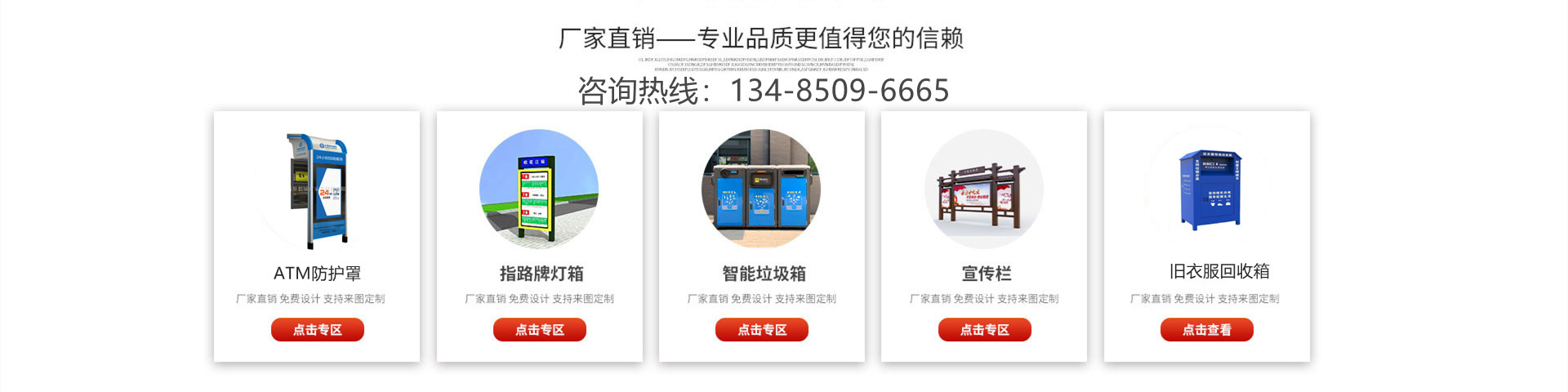Tap 点击专区 button under ATM防护罩
The width and height of the screenshot is (1568, 392).
[317, 330]
